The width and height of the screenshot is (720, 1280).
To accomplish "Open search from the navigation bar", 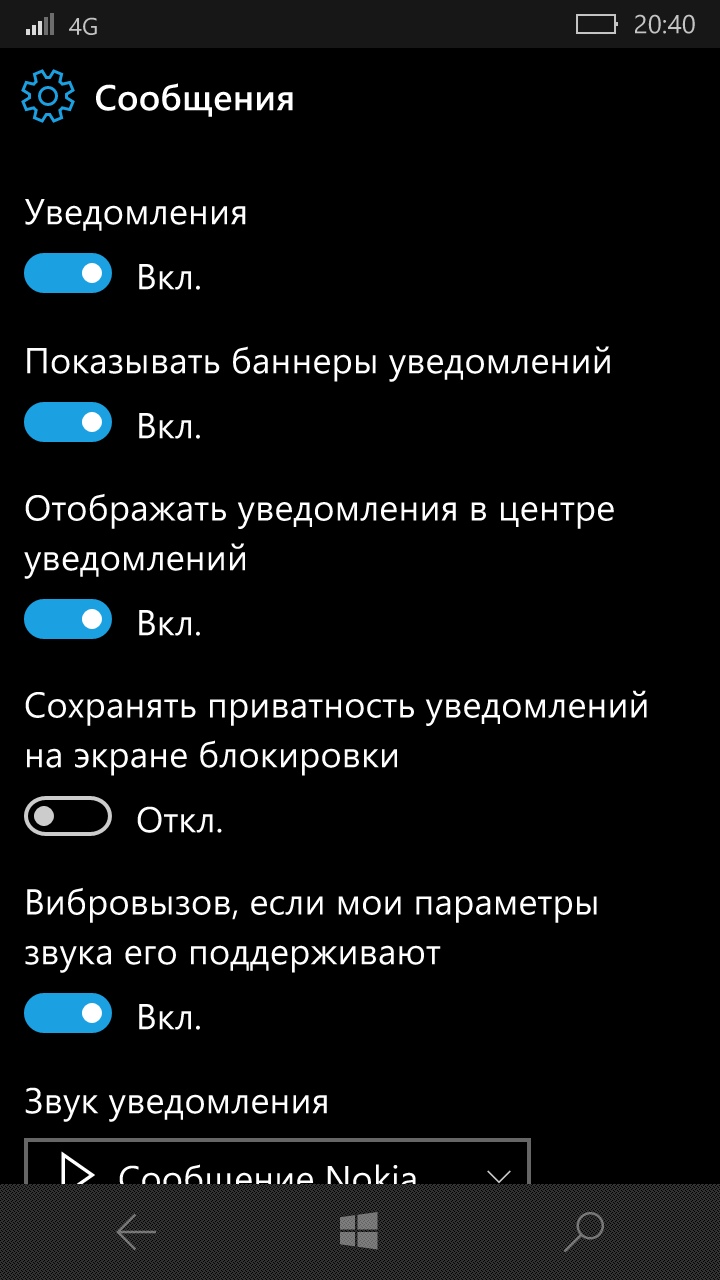I will click(584, 1232).
